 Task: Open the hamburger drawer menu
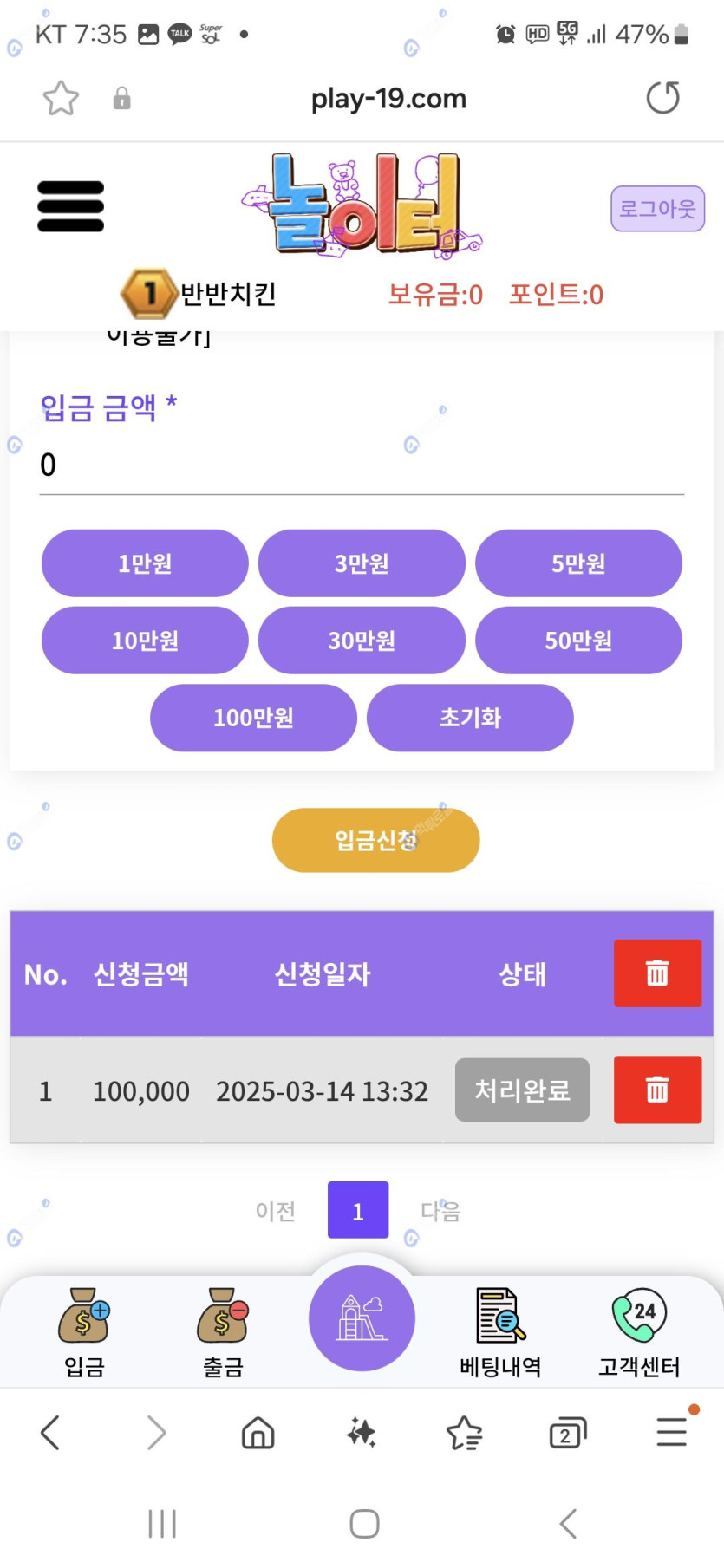[70, 206]
